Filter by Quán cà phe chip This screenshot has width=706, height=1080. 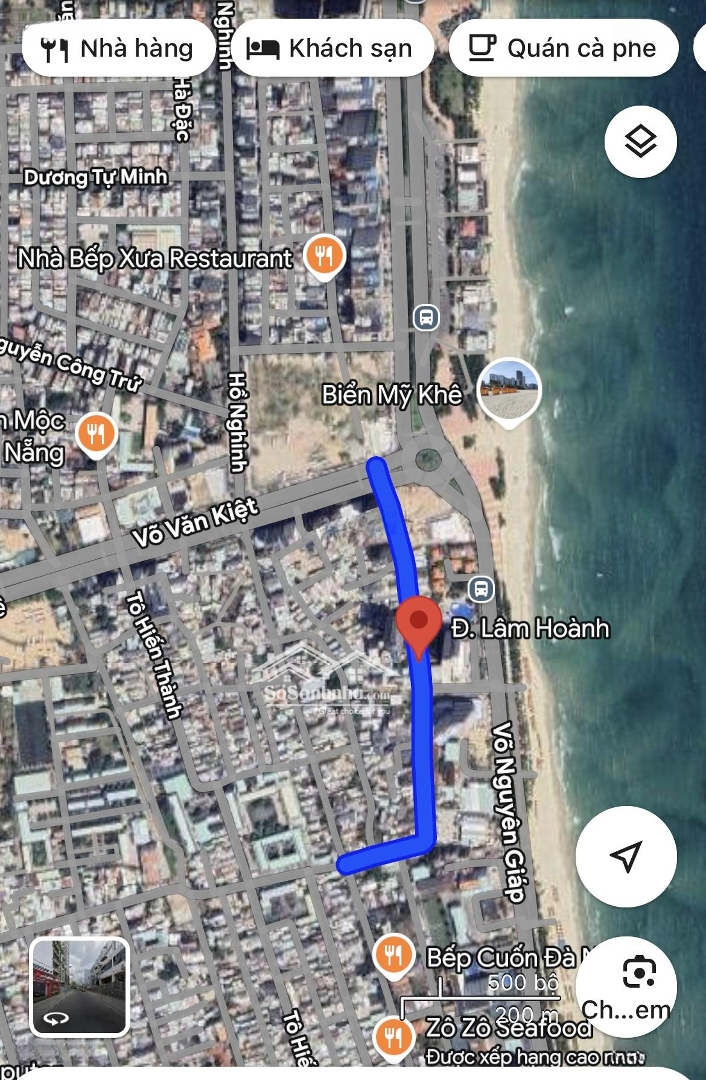coord(563,48)
